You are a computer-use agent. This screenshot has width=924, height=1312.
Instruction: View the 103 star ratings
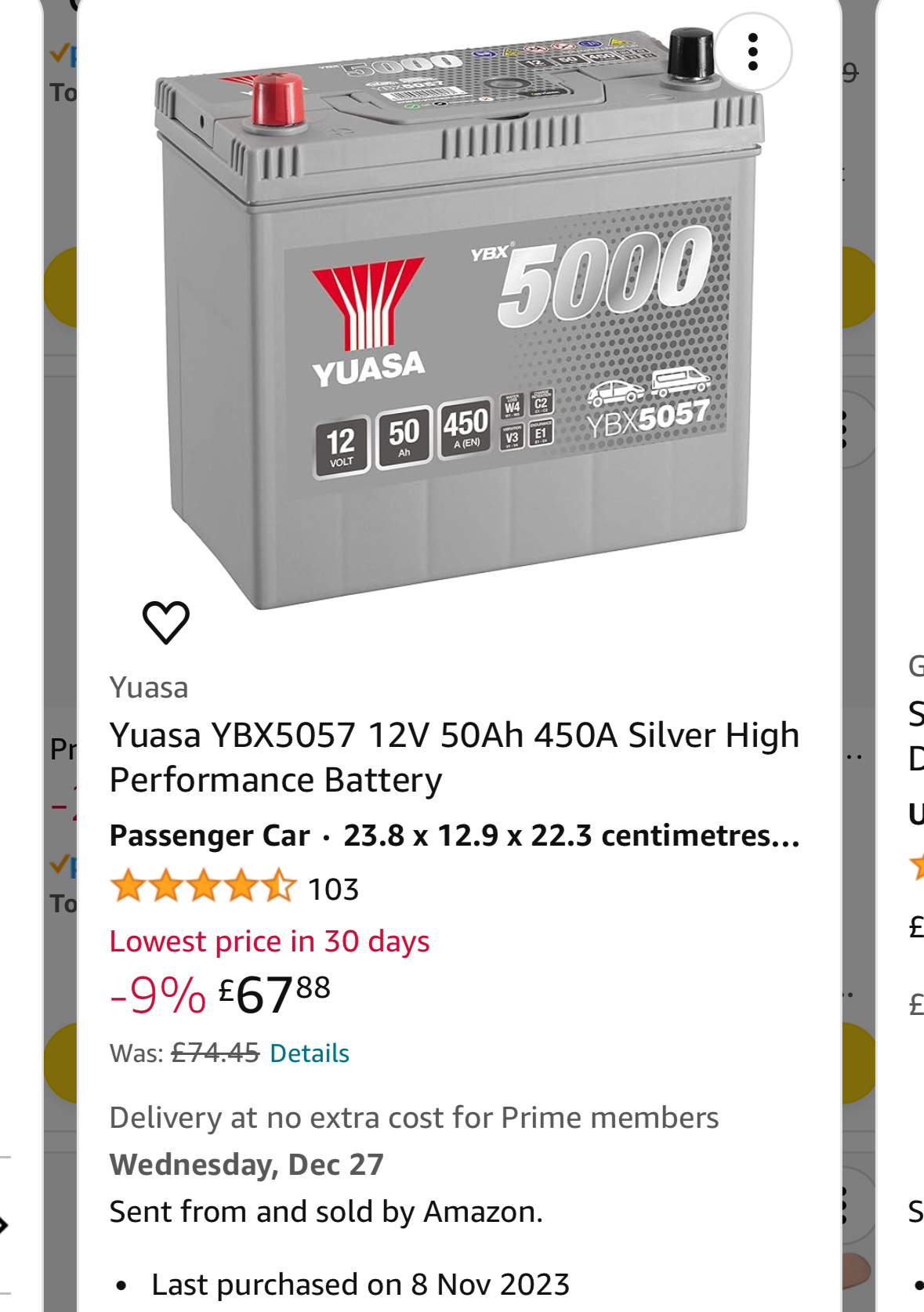pyautogui.click(x=235, y=888)
